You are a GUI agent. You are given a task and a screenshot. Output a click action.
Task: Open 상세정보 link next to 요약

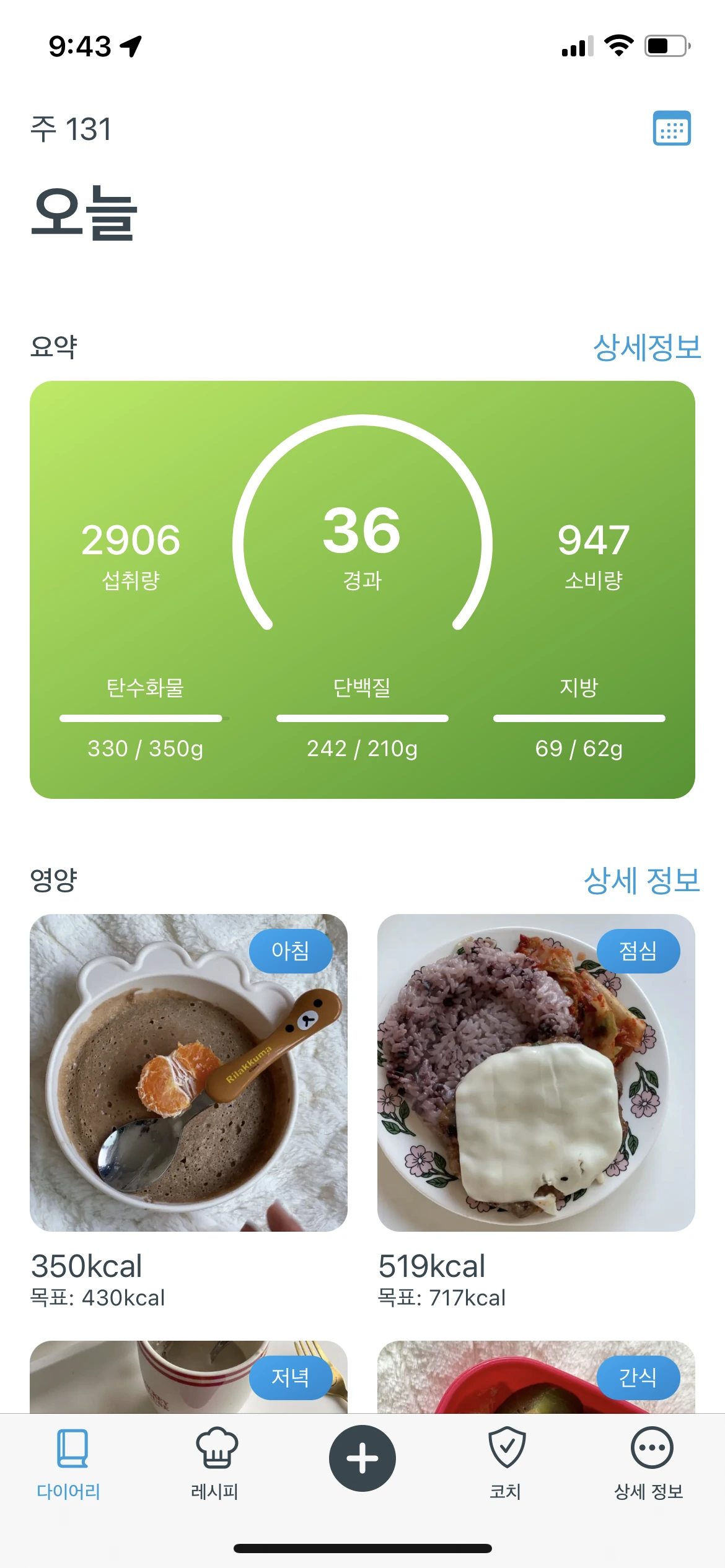[x=646, y=347]
